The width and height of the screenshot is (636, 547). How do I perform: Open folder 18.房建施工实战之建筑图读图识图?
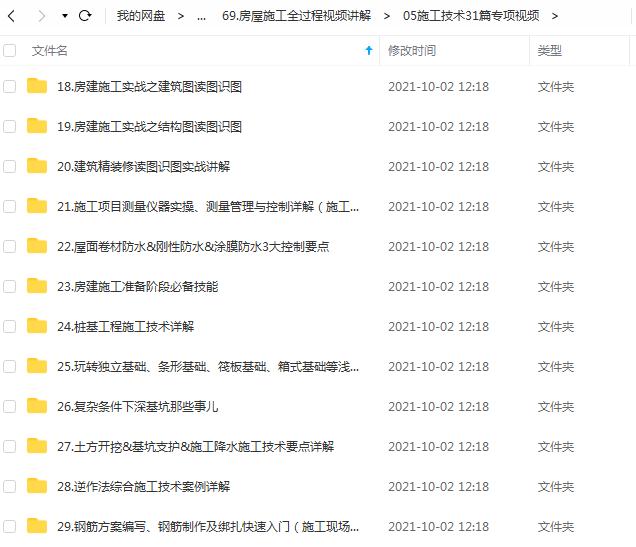pyautogui.click(x=150, y=87)
